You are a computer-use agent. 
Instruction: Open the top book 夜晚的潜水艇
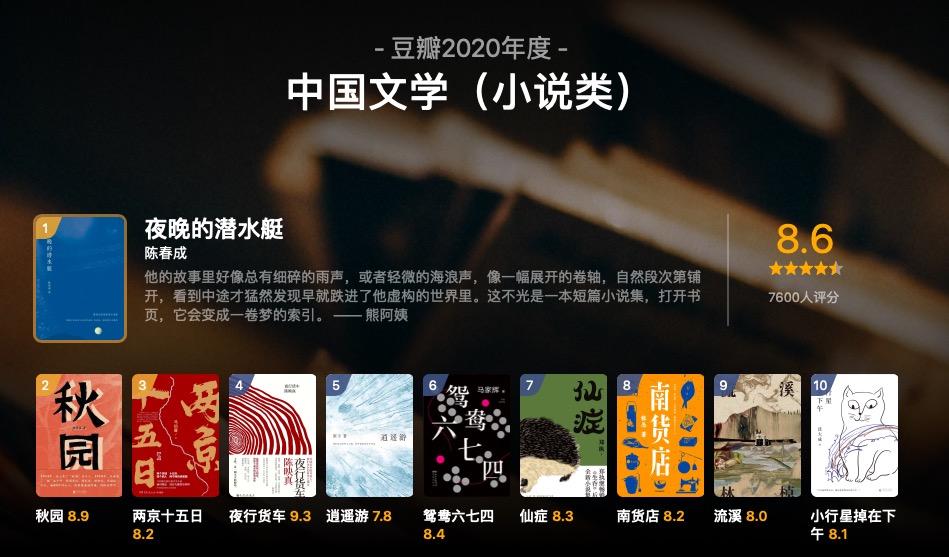pyautogui.click(x=80, y=278)
